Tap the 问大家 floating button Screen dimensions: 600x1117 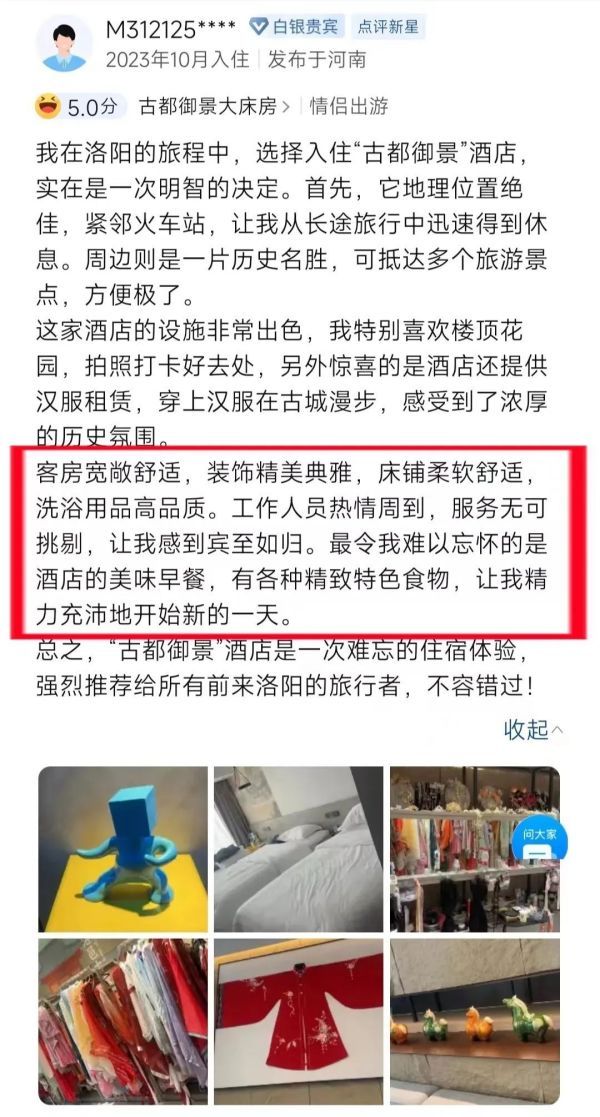point(539,841)
